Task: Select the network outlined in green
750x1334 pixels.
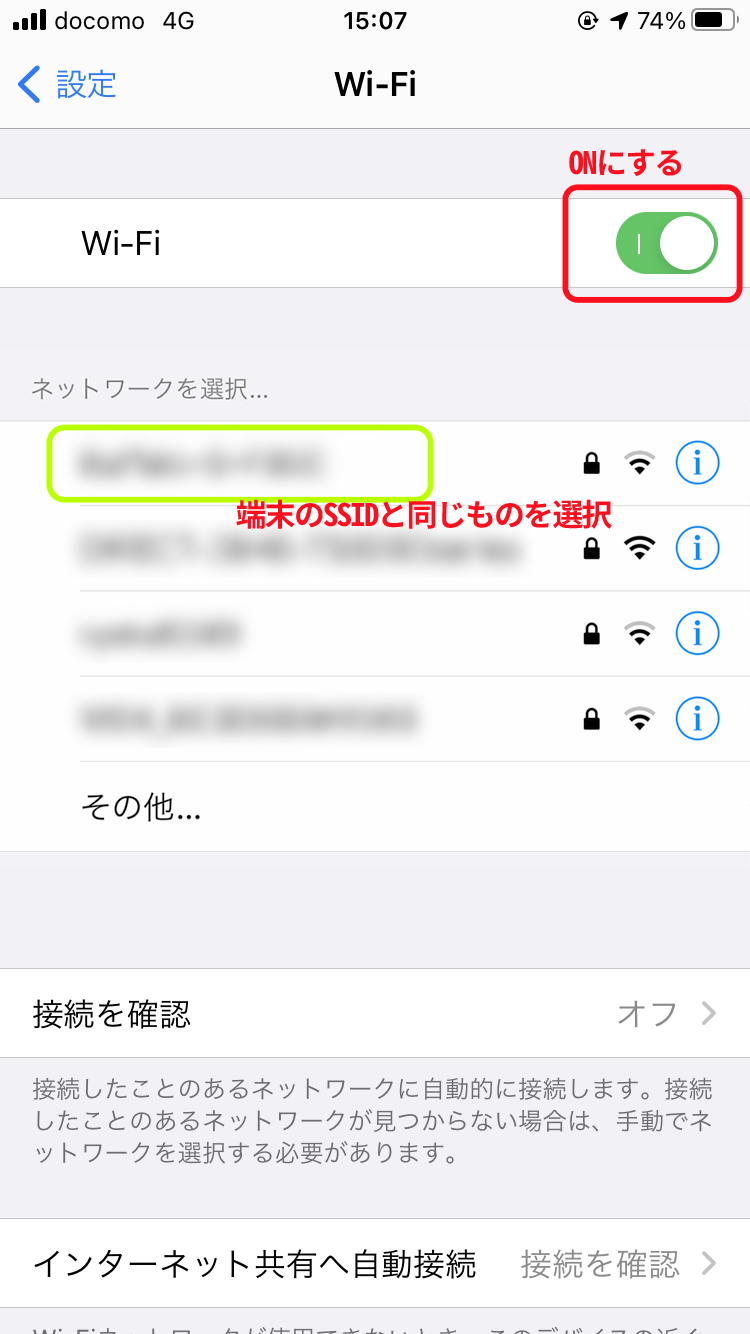Action: point(240,462)
